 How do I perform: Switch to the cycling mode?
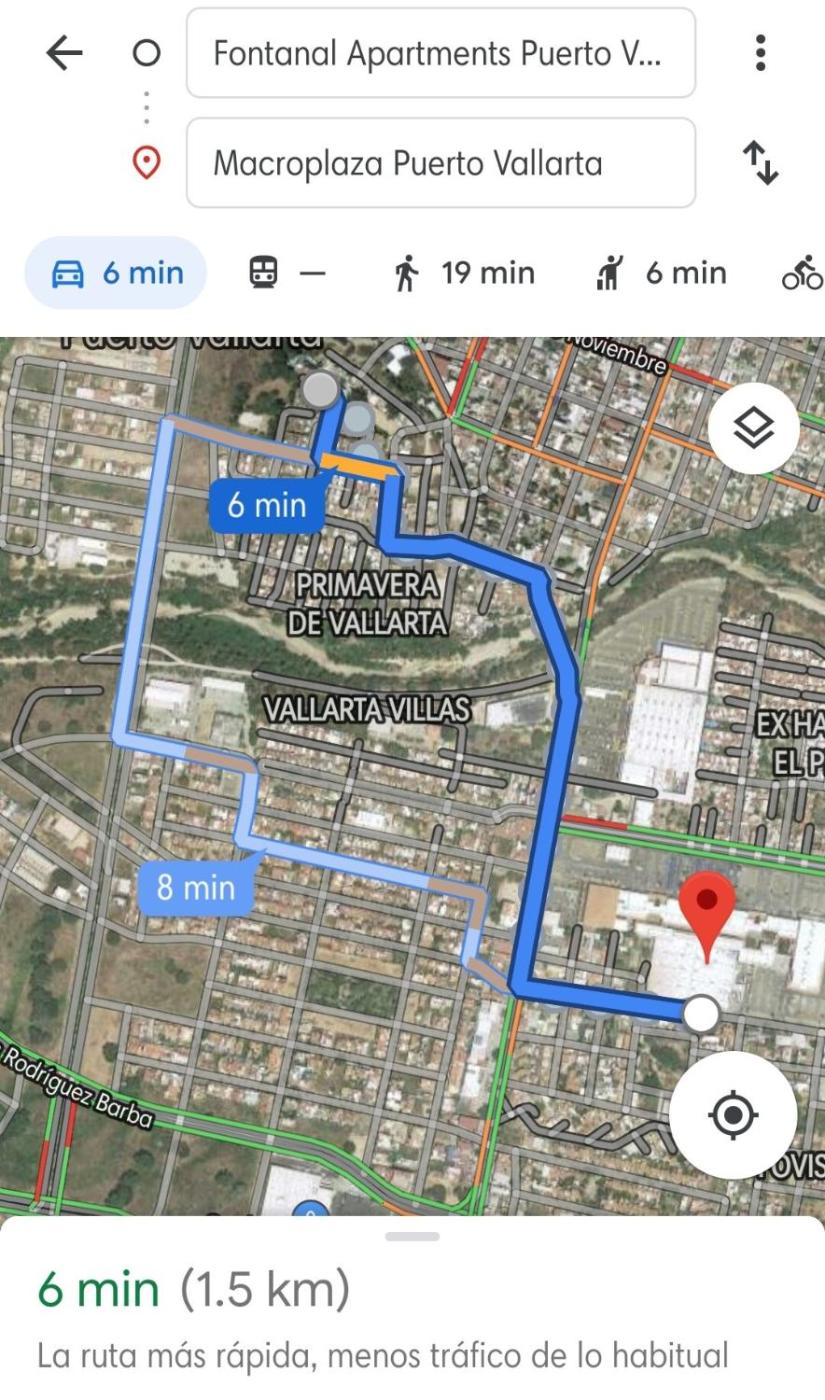tap(802, 273)
